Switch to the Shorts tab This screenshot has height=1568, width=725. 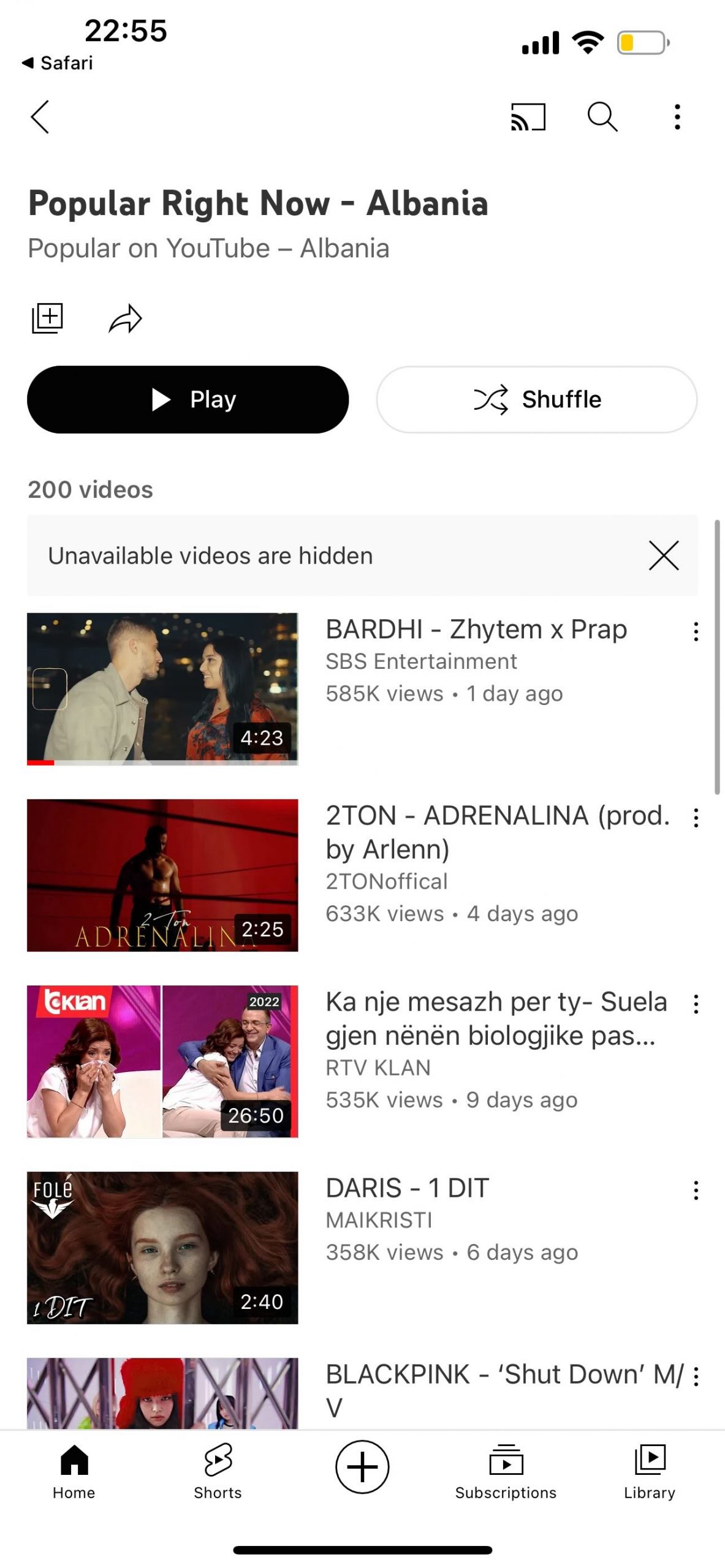pyautogui.click(x=218, y=1470)
